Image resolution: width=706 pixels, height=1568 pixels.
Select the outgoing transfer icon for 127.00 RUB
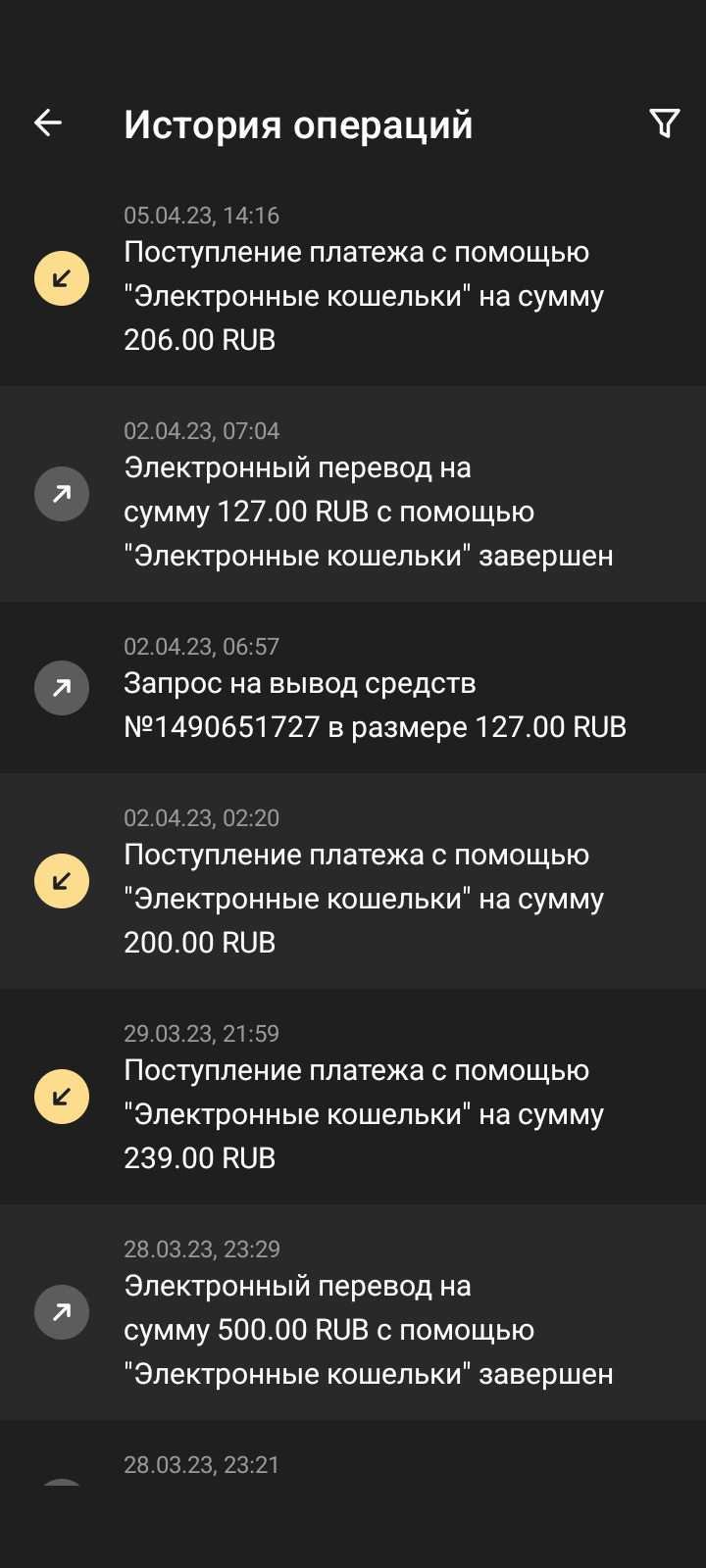point(62,493)
